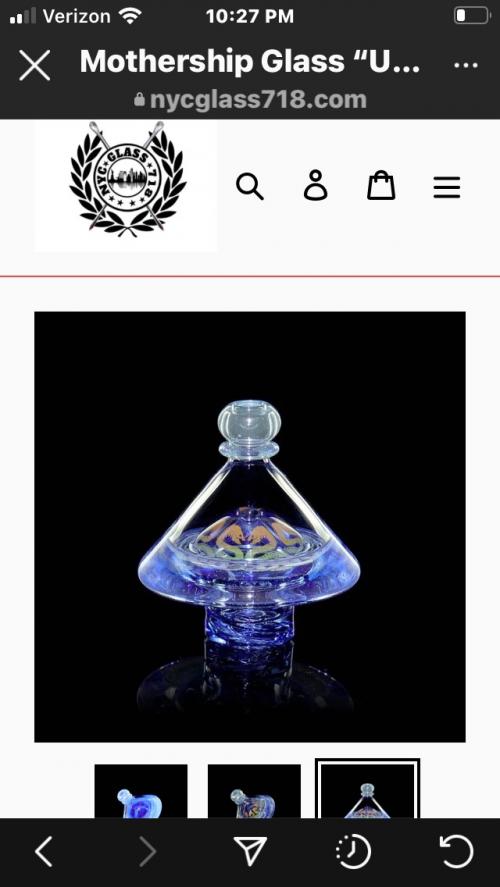Select the first product thumbnail
Screen dimensions: 500x887
click(141, 791)
